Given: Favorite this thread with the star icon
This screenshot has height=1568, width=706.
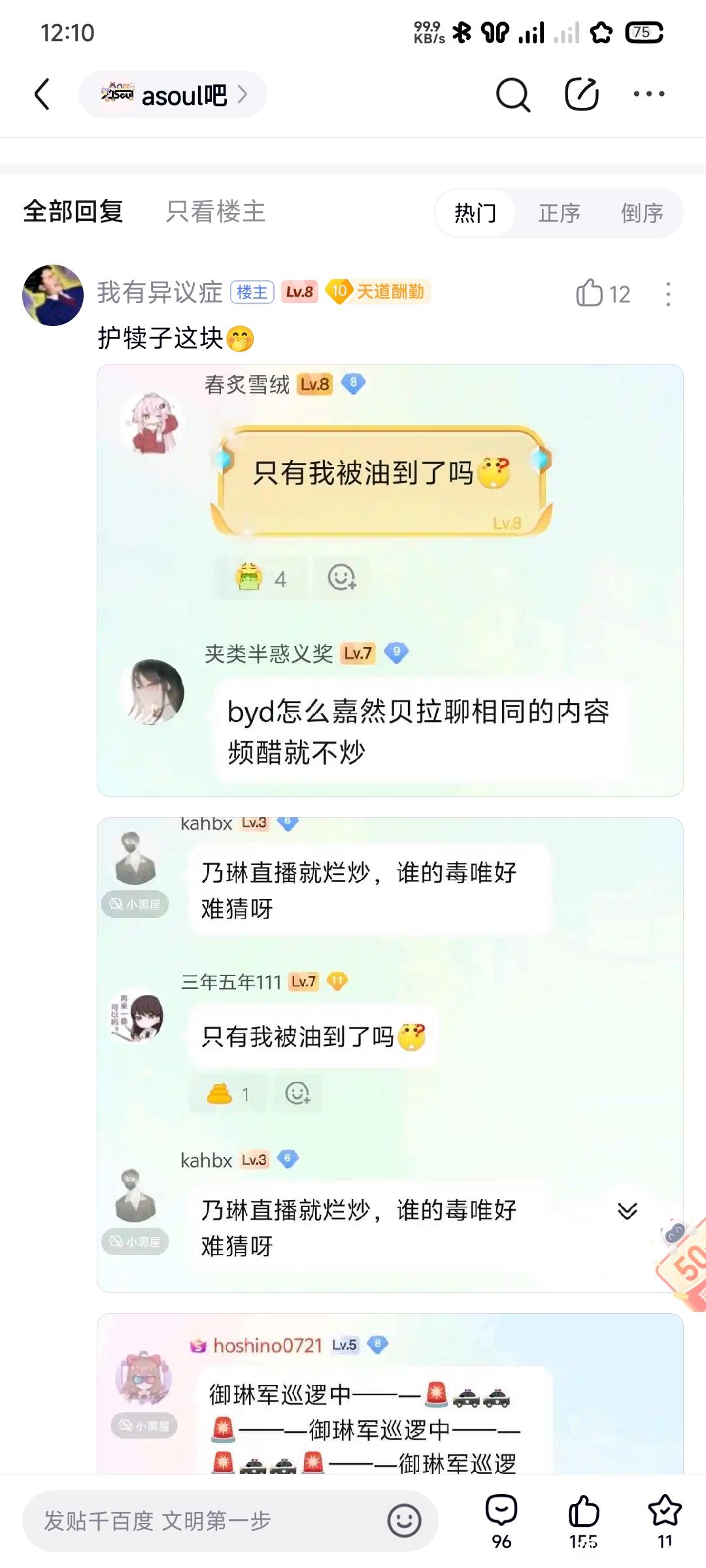Looking at the screenshot, I should click(x=664, y=1521).
